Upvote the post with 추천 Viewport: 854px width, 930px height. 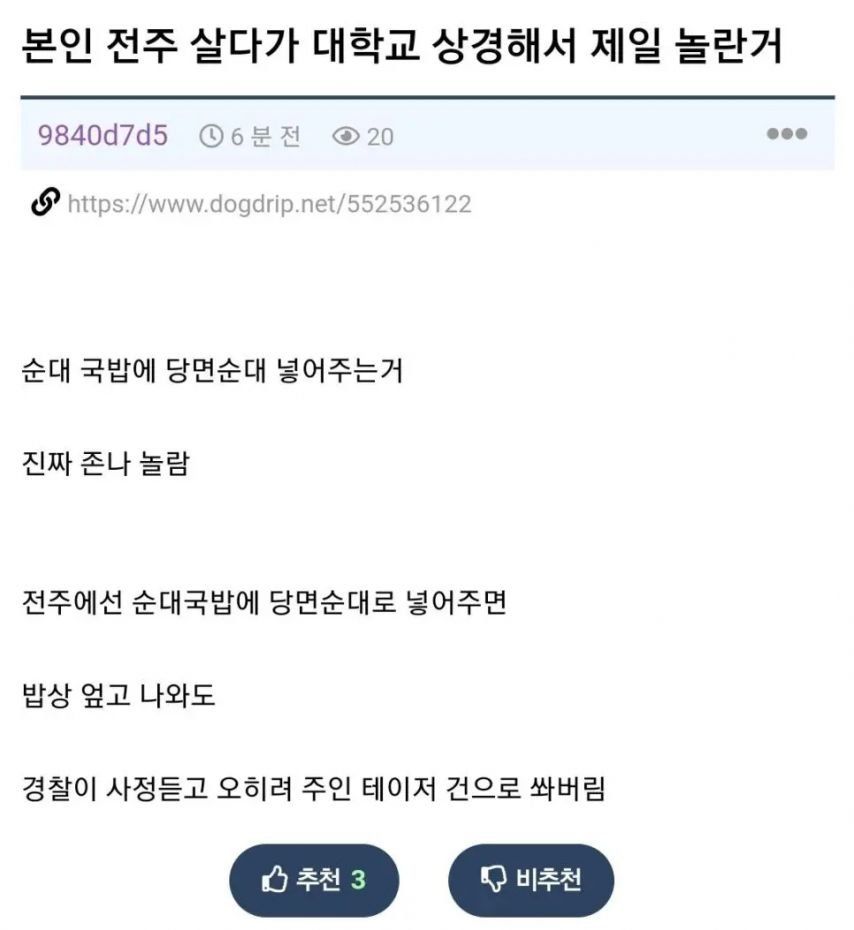314,880
